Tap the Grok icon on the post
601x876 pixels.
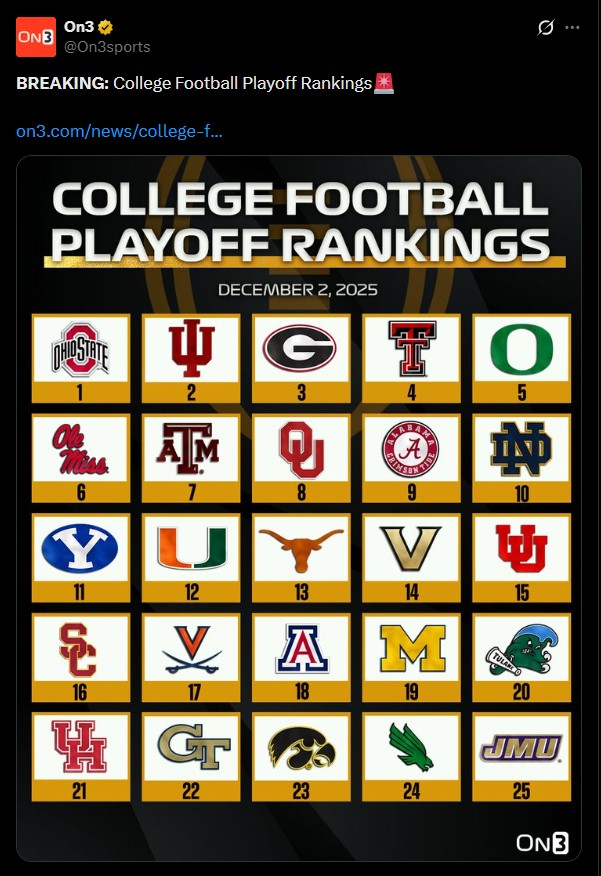pos(545,28)
